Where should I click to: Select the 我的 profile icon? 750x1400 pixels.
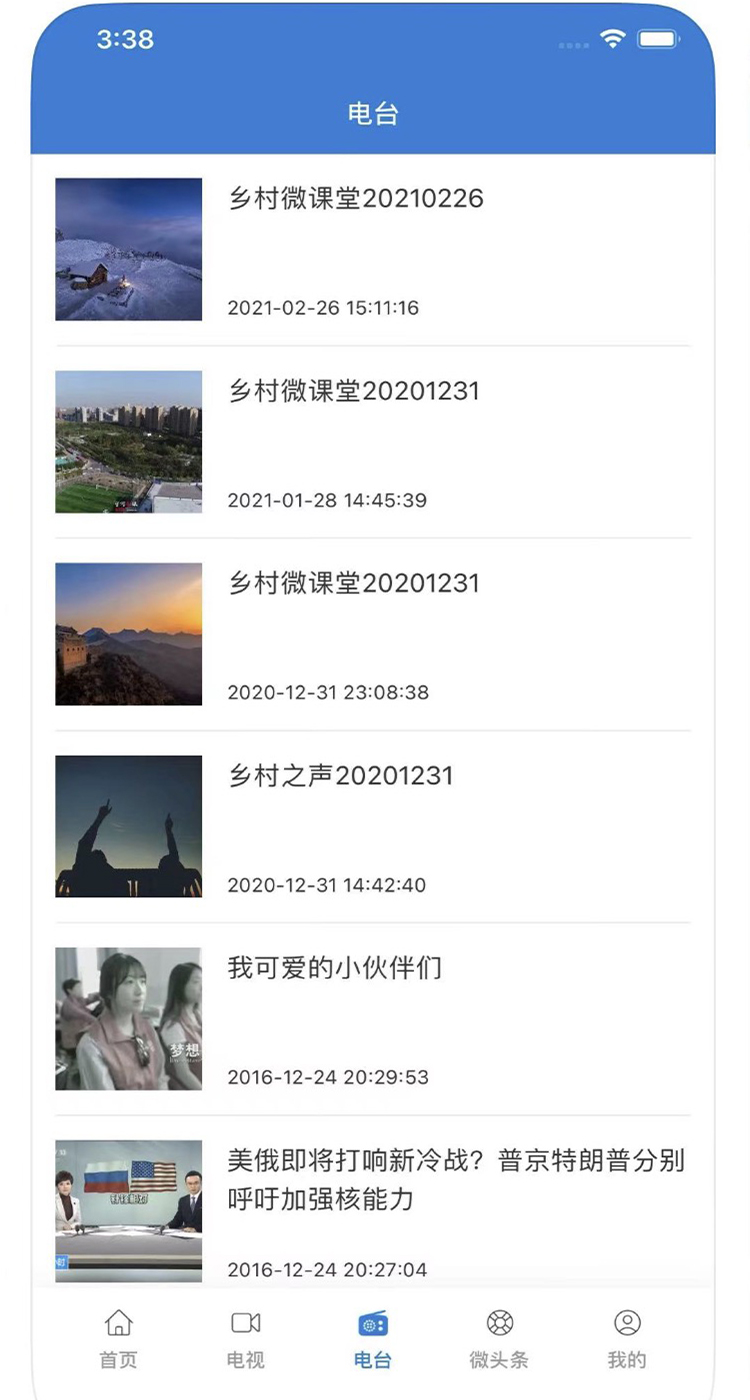[627, 1322]
